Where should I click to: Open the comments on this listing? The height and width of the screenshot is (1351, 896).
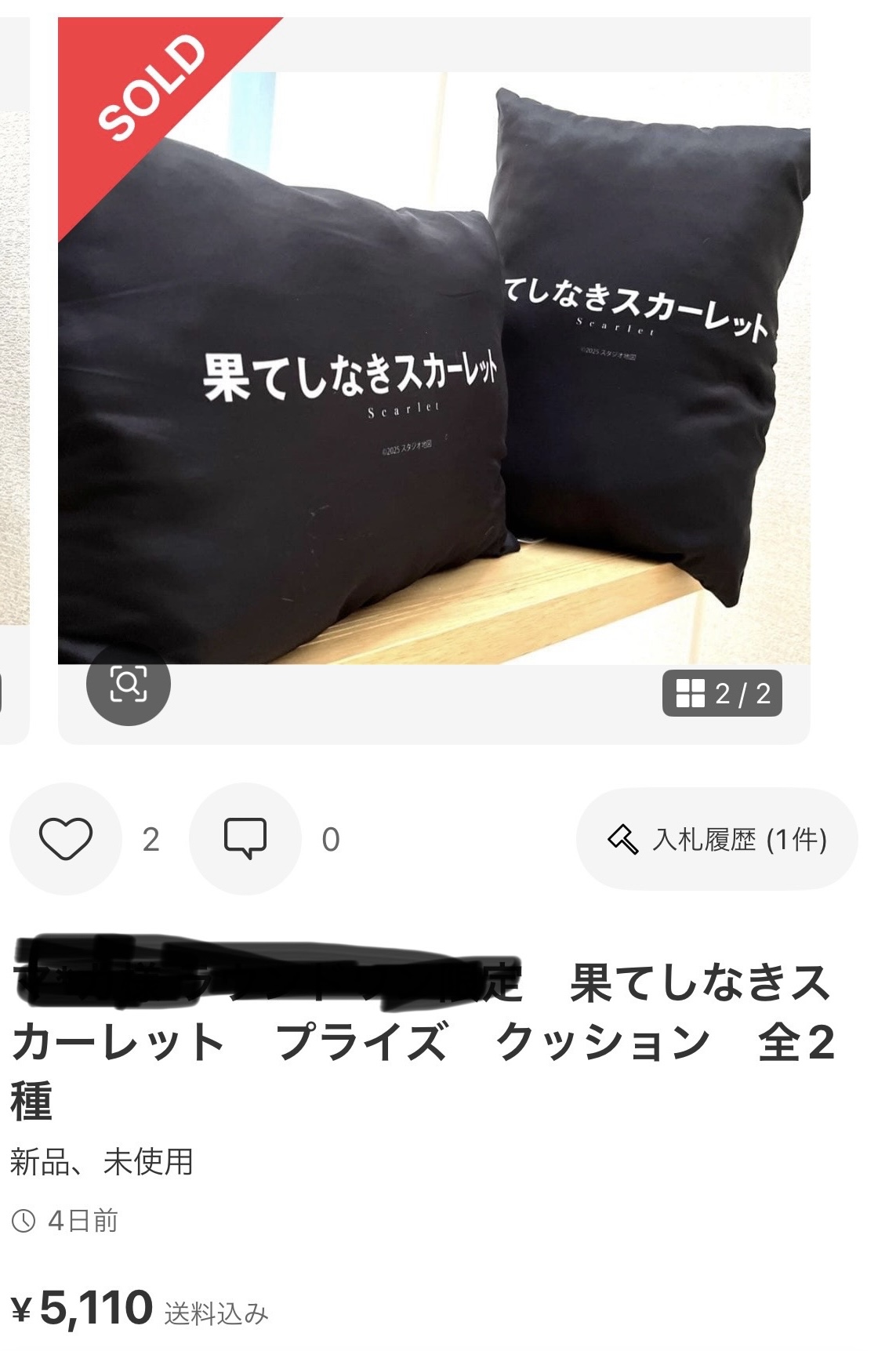point(245,839)
